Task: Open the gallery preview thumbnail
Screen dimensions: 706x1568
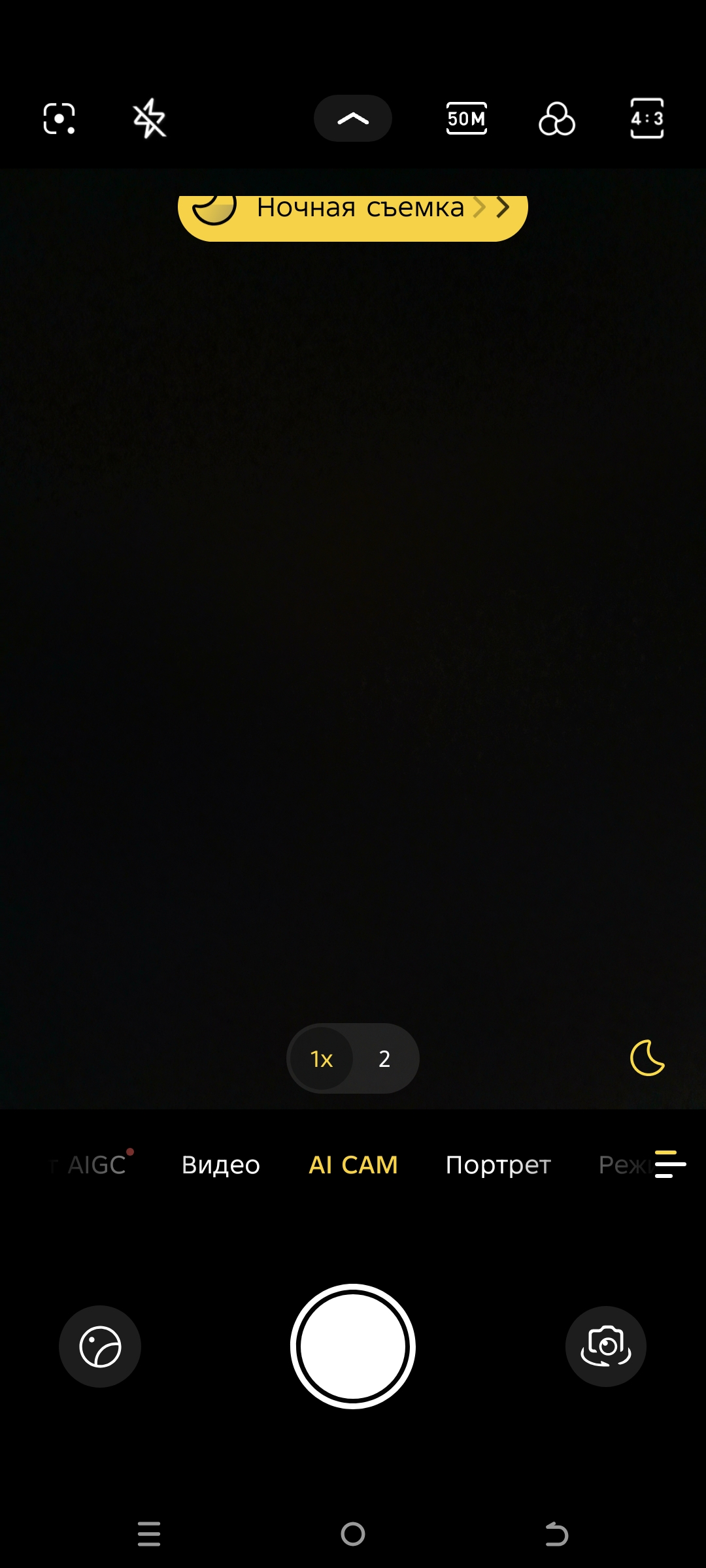Action: pos(100,1347)
